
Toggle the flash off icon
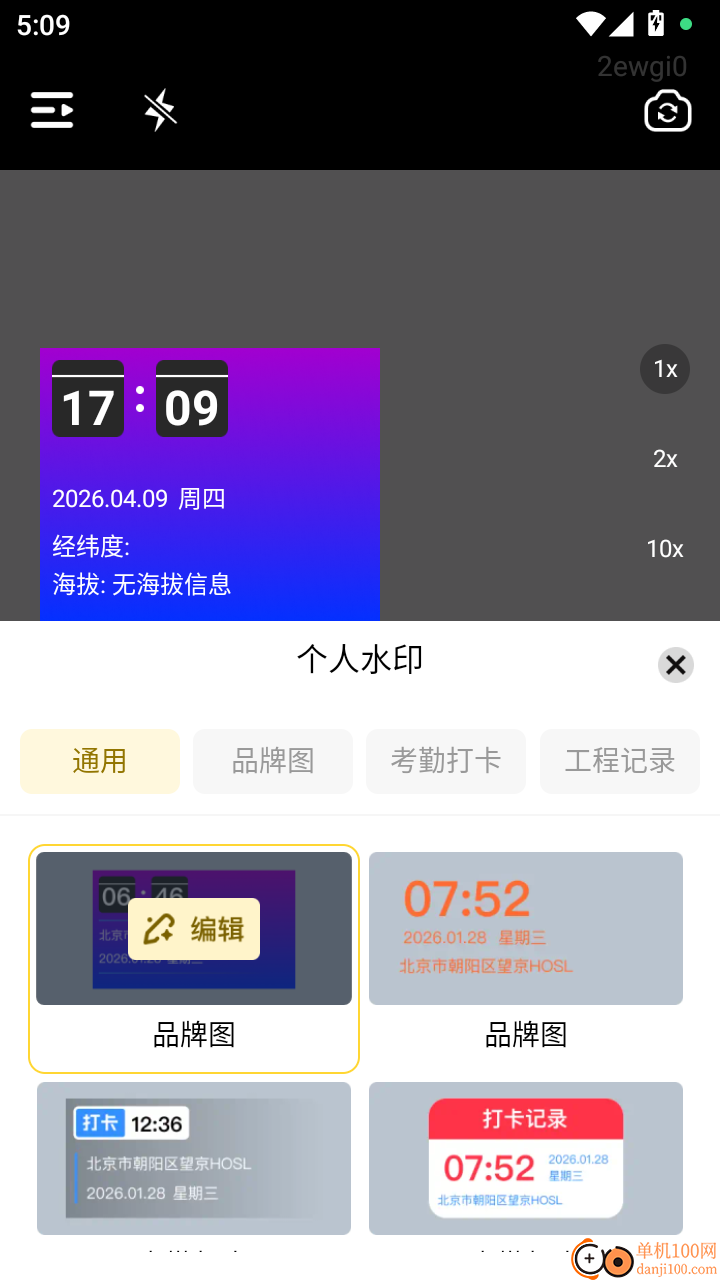click(x=158, y=110)
